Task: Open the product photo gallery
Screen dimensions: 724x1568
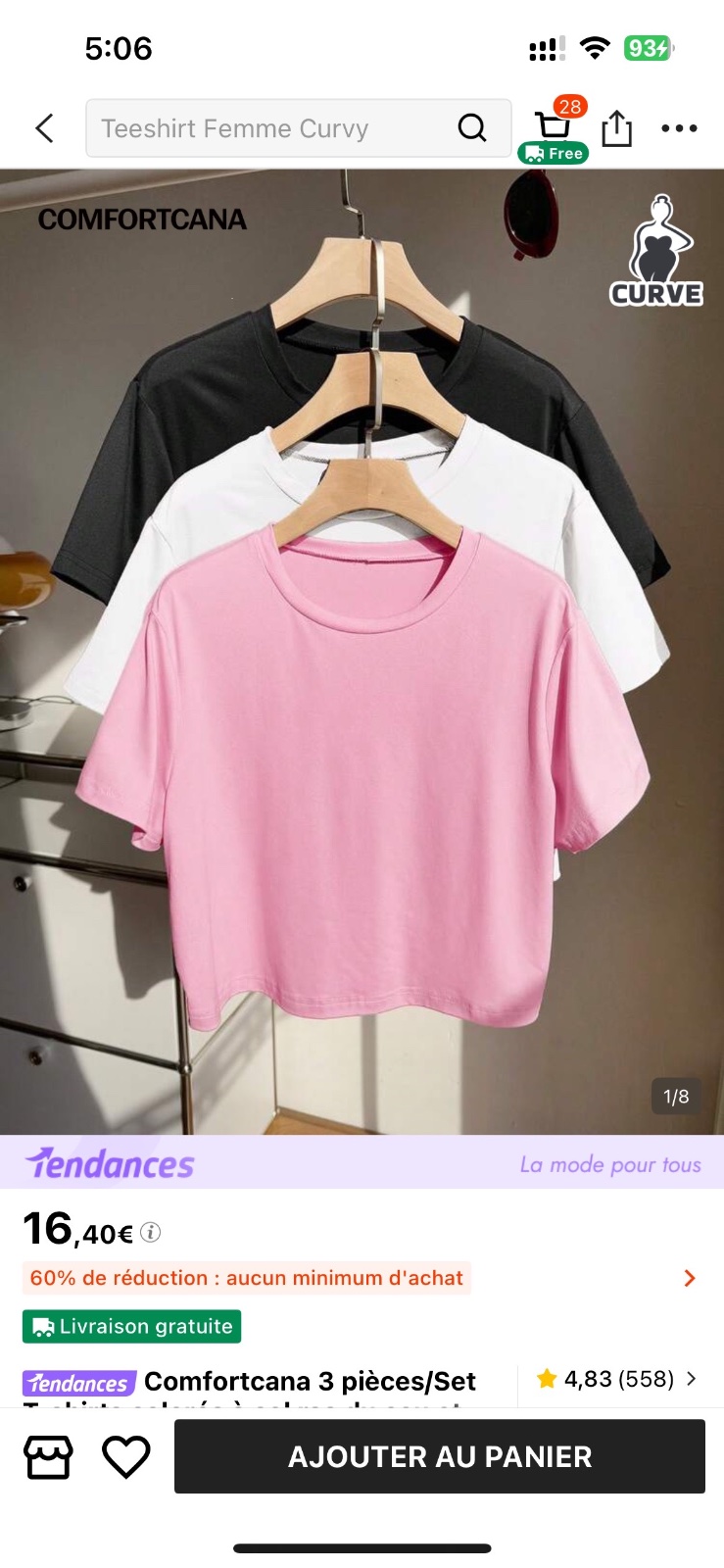Action: (362, 652)
